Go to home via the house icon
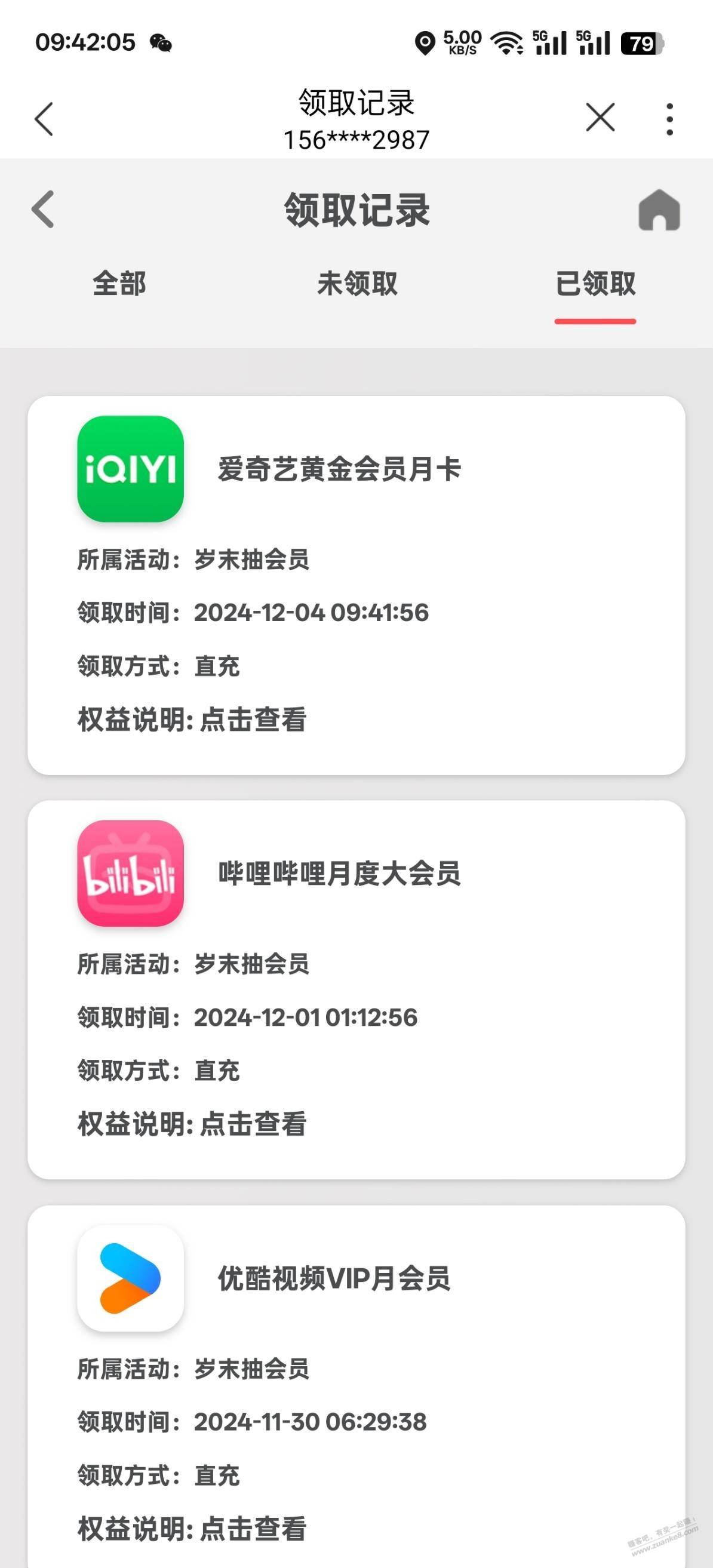 [x=659, y=210]
